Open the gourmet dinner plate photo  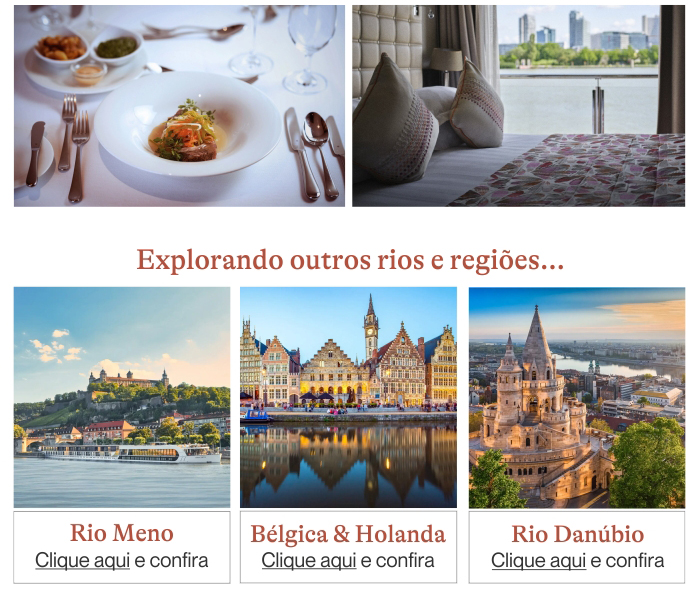[x=179, y=104]
